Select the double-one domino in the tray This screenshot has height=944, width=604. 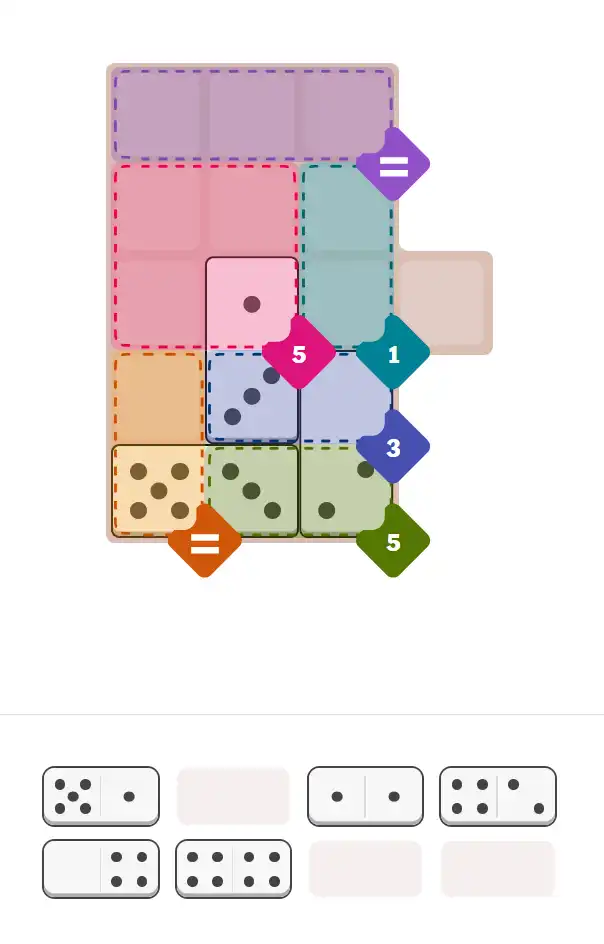point(365,796)
